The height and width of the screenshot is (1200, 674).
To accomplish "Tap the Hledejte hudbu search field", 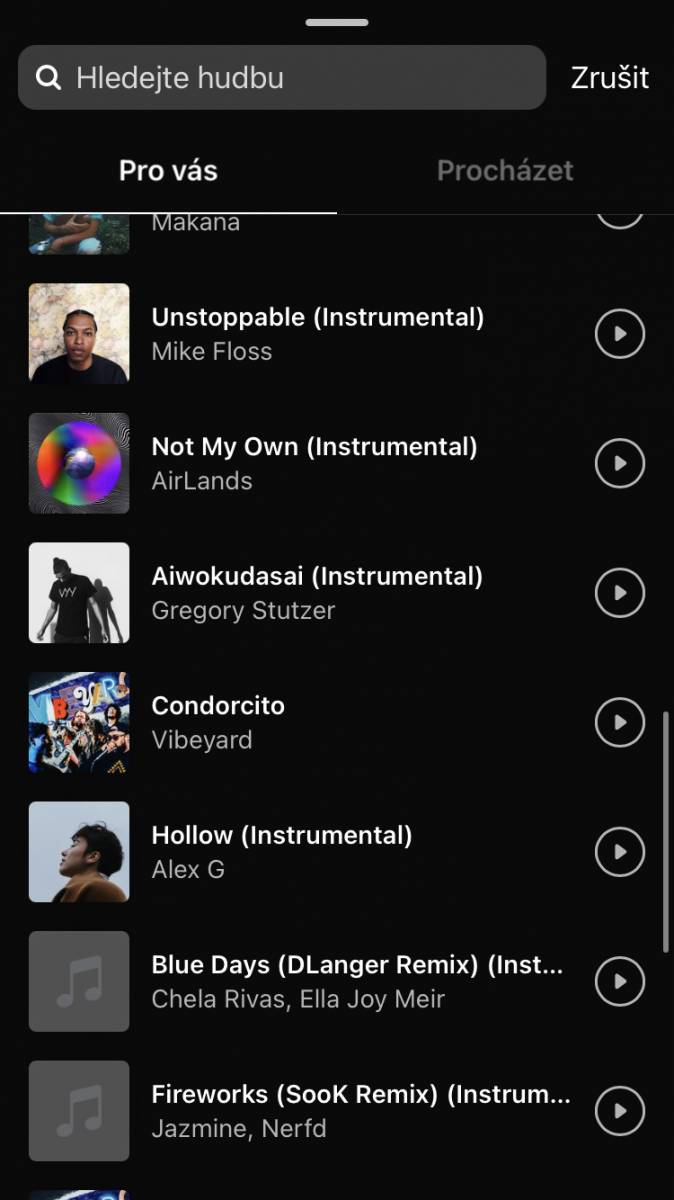I will pos(282,77).
